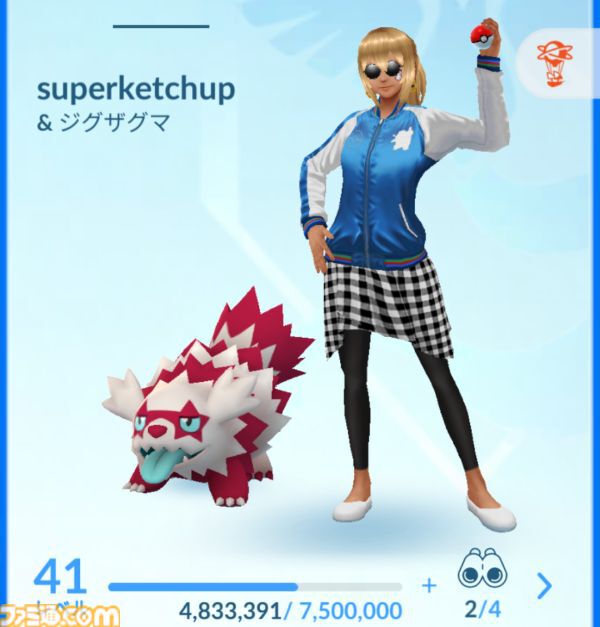Tap the Zigzagoon buddy Pokémon
The image size is (600, 627).
pos(205,400)
